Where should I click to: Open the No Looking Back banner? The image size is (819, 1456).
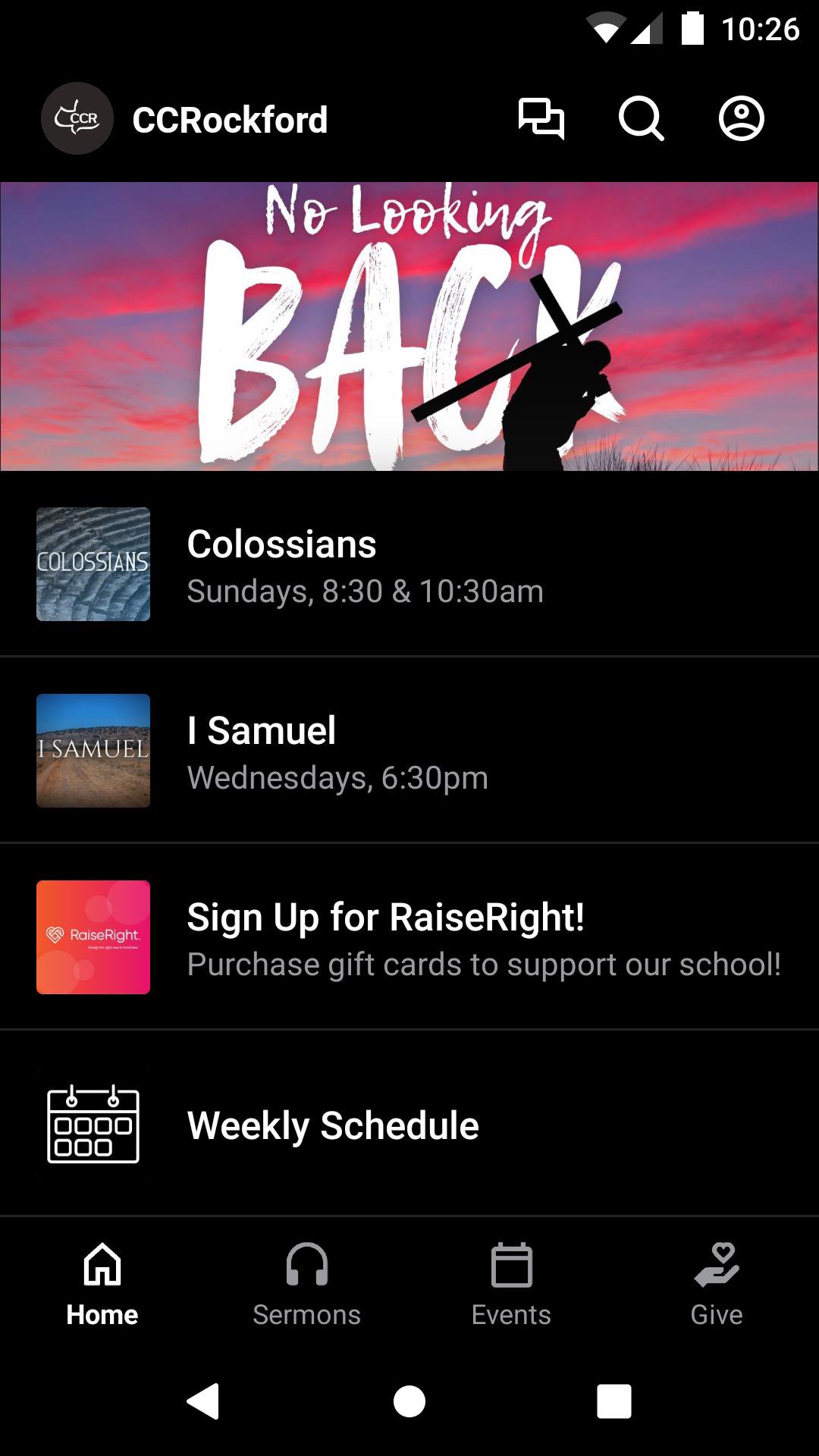click(x=409, y=326)
